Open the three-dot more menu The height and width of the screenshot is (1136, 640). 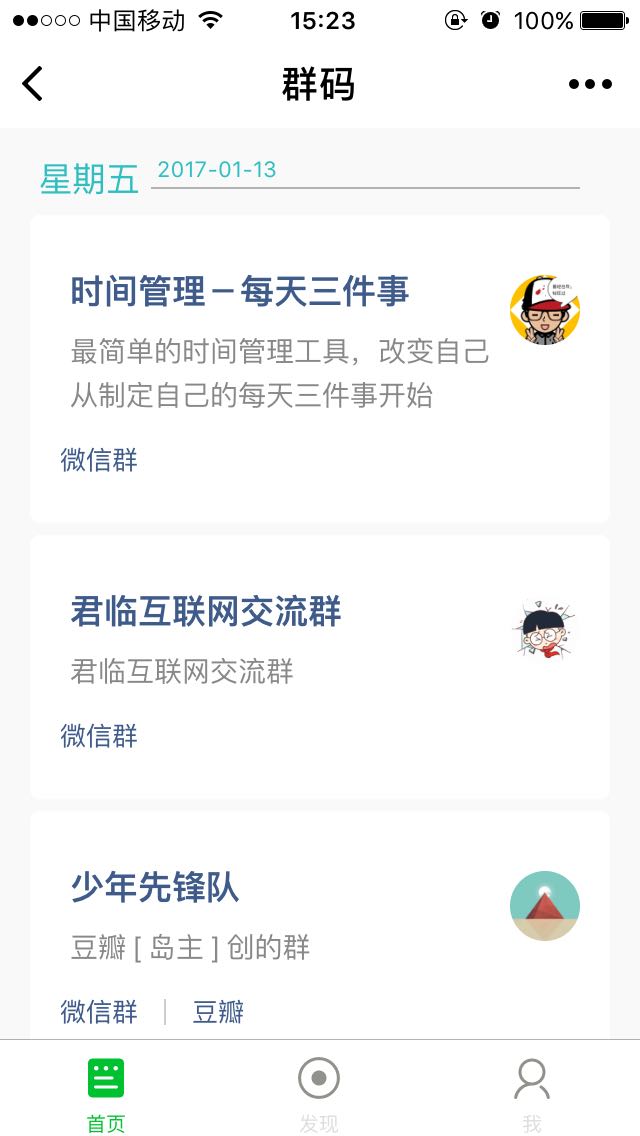click(590, 84)
